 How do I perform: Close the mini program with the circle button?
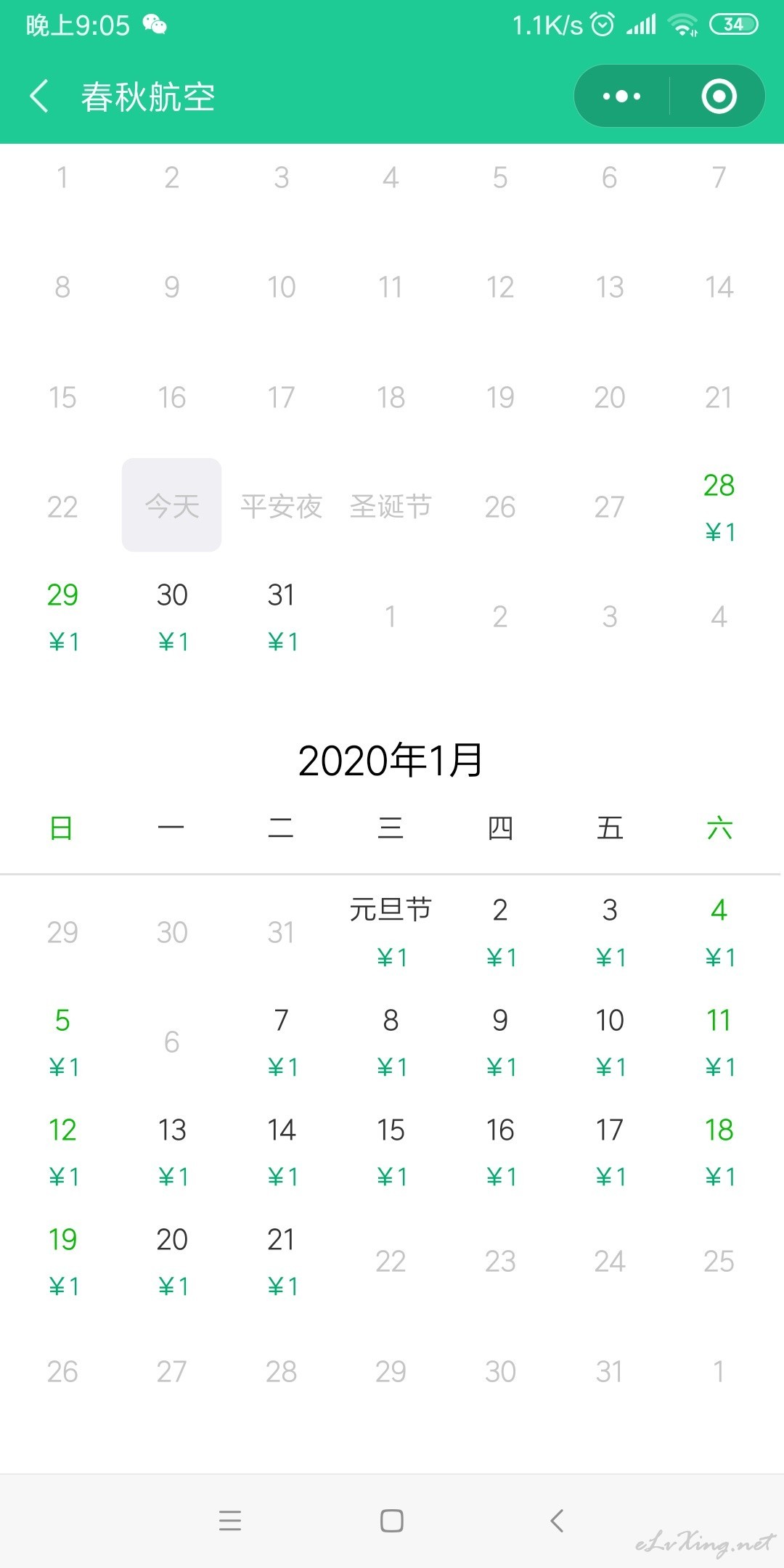click(719, 97)
